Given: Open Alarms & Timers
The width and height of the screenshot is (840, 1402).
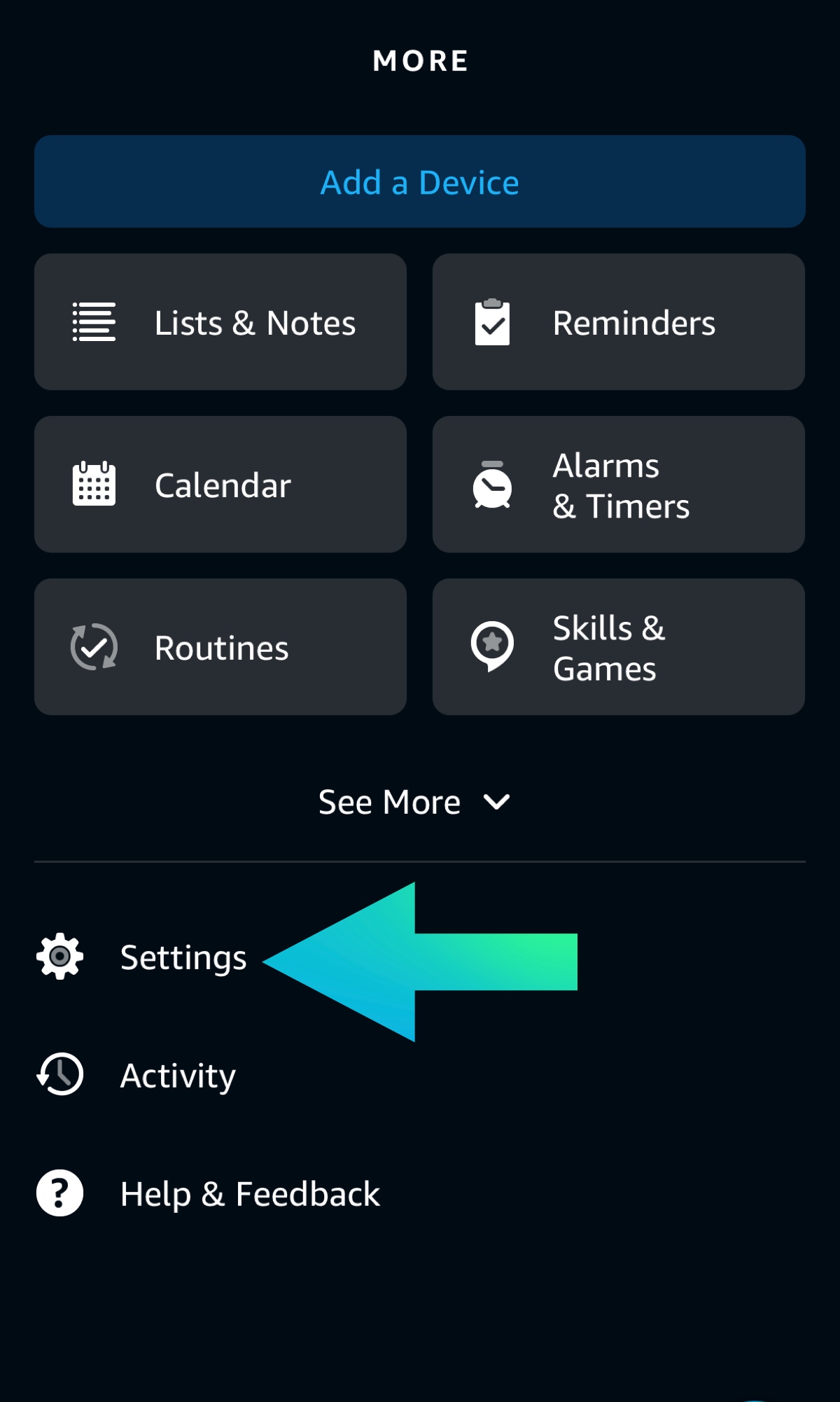Looking at the screenshot, I should 619,485.
